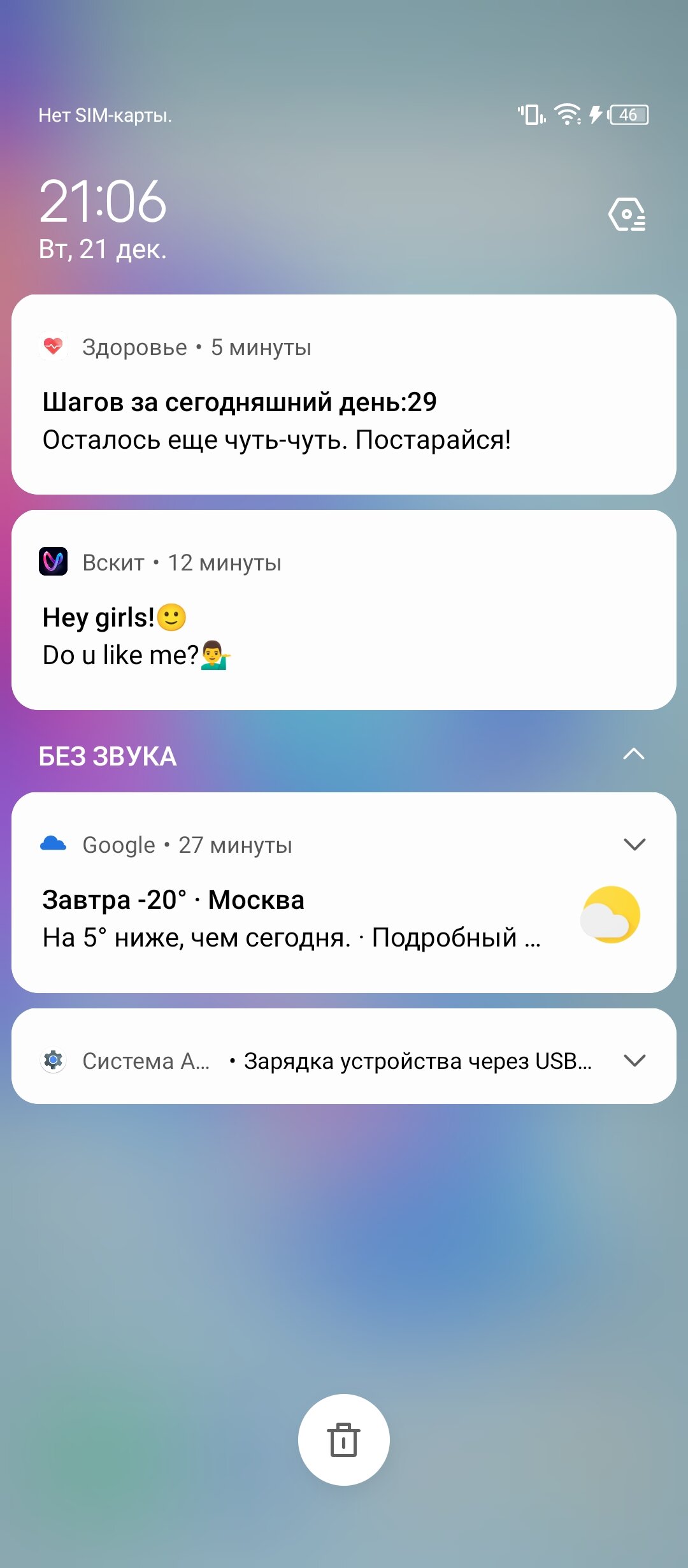The height and width of the screenshot is (1568, 688).
Task: Open the Здоровье steps notification
Action: pos(344,395)
